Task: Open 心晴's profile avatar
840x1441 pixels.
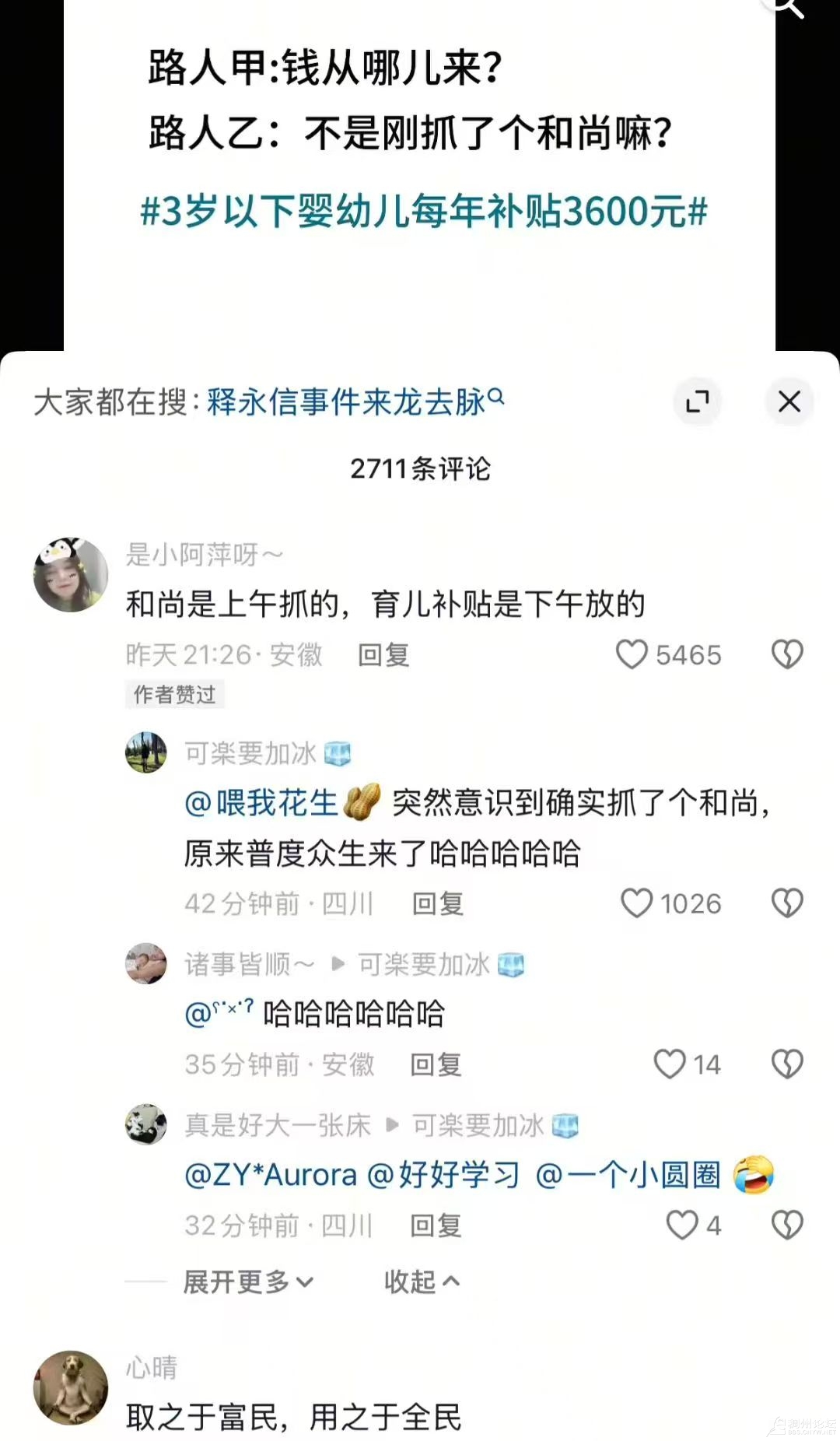Action: [x=71, y=1387]
